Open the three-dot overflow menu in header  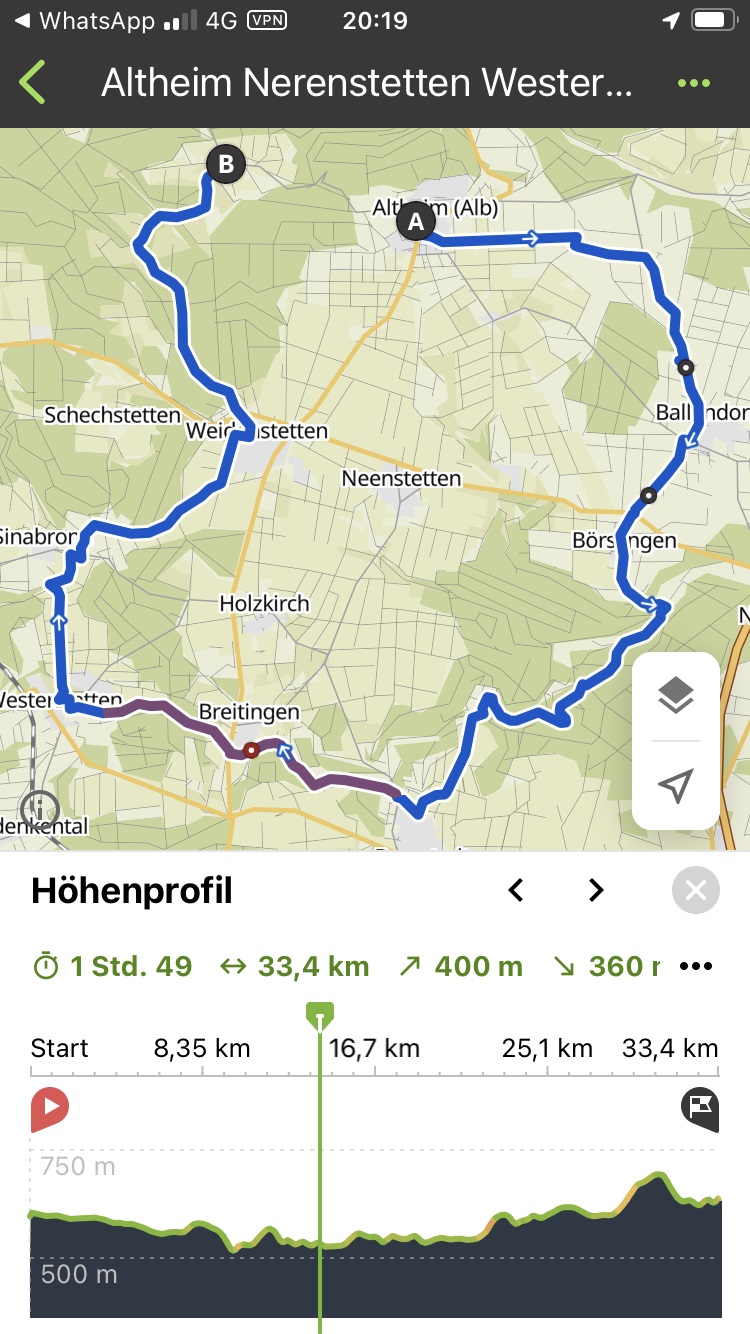(693, 83)
